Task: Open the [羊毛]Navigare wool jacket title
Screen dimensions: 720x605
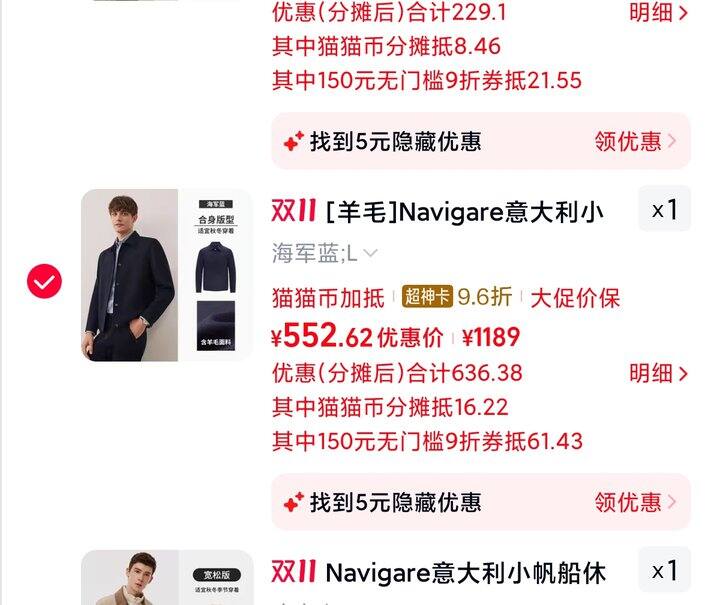Action: click(465, 212)
